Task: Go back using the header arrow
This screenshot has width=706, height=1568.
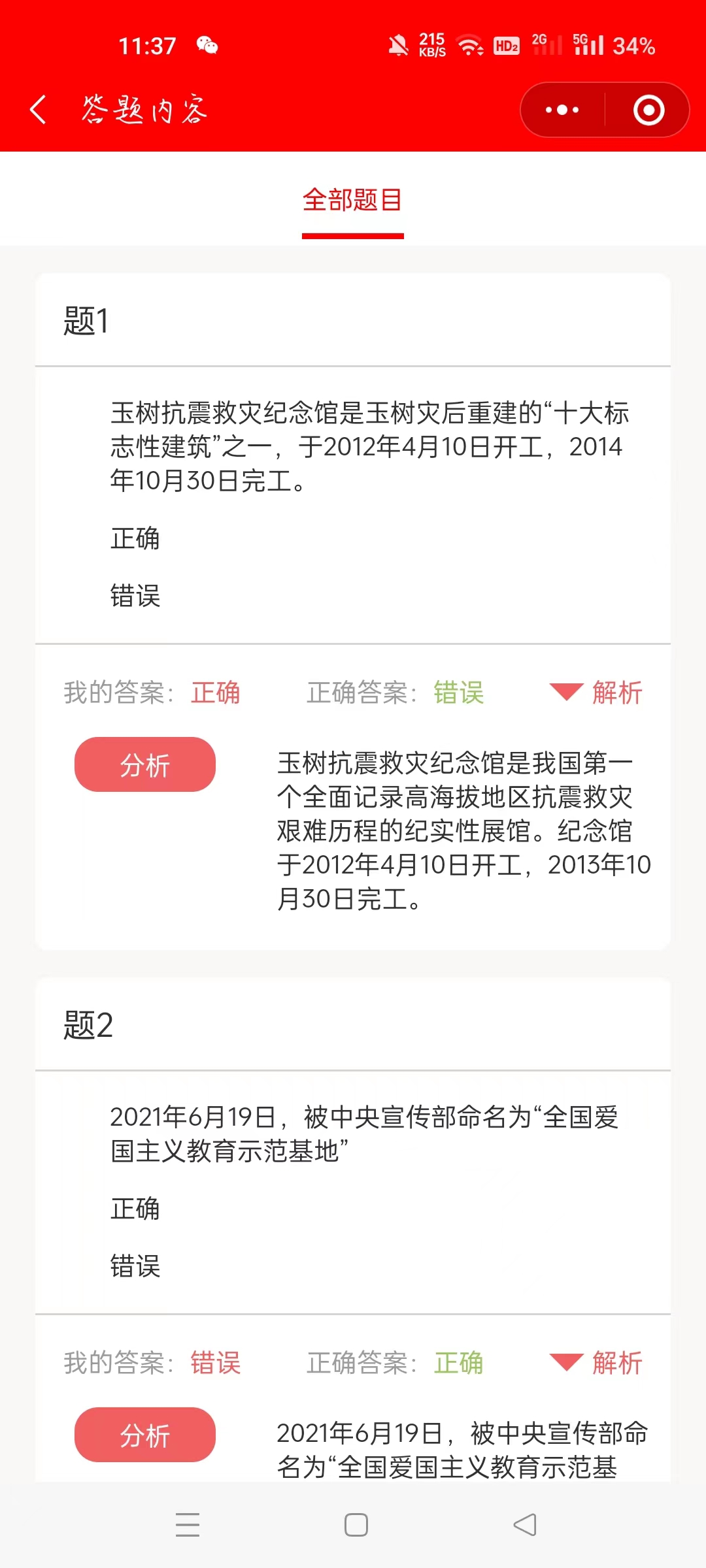Action: [39, 109]
